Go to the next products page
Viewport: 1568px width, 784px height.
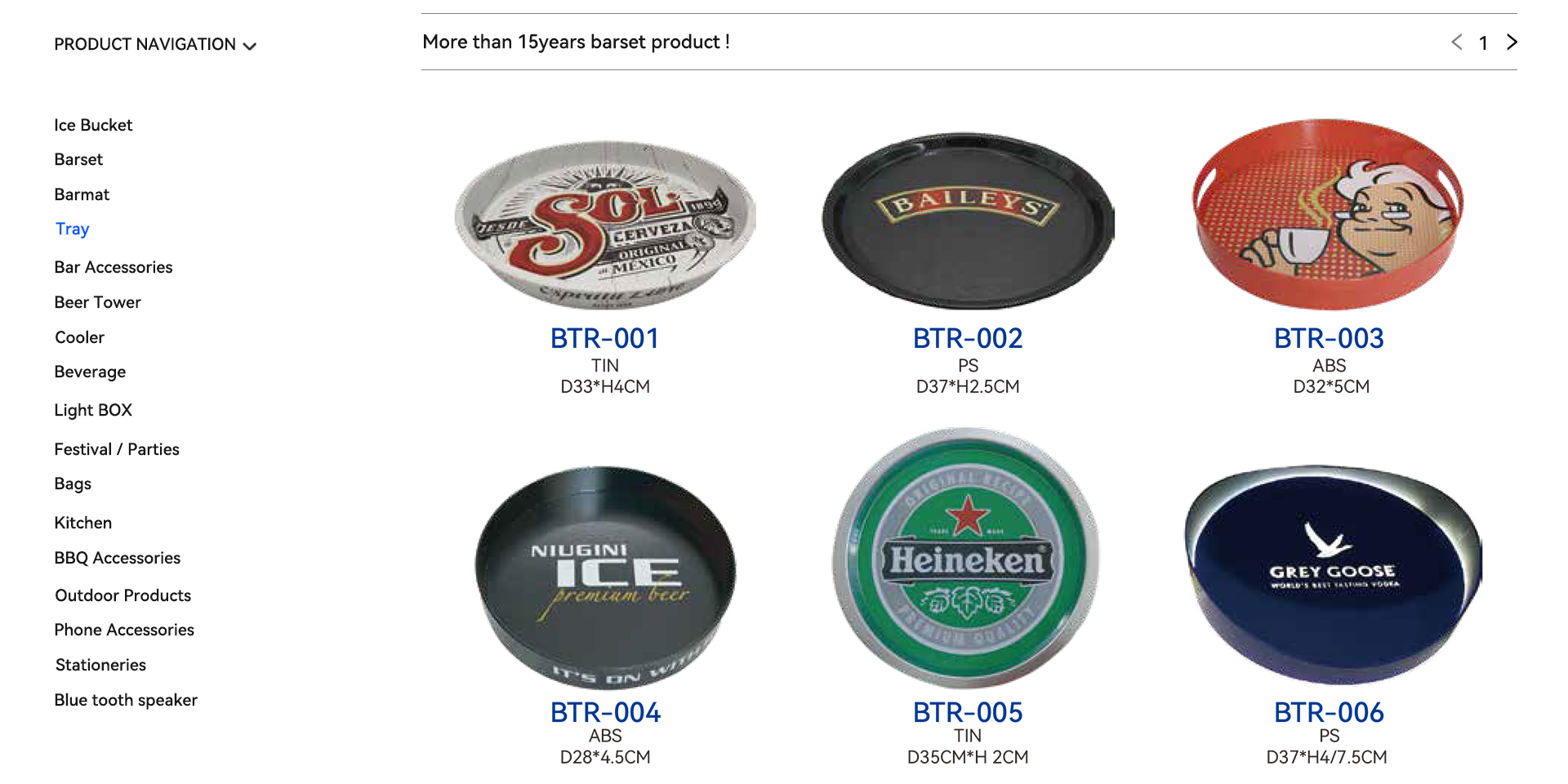(1512, 42)
